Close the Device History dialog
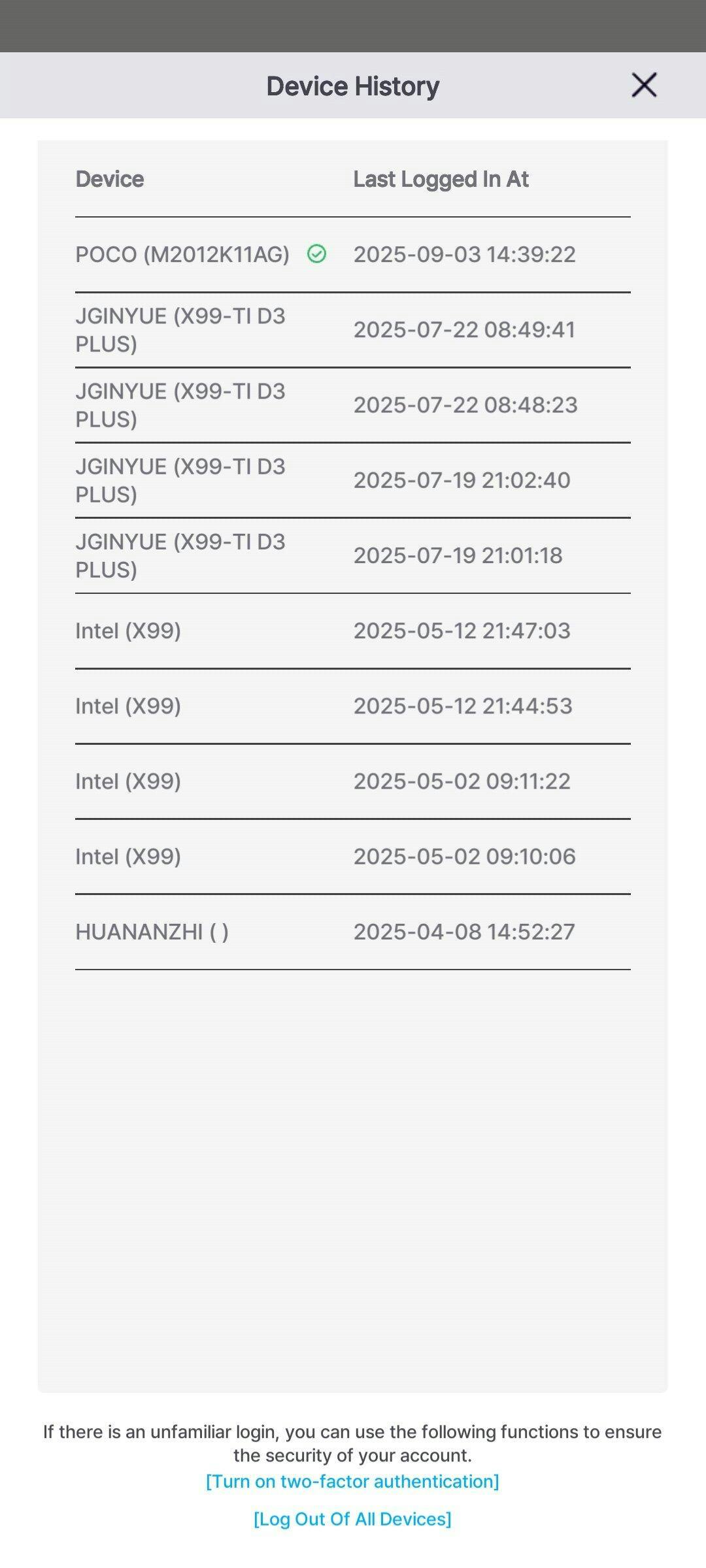Screen dimensions: 706x1568 [x=644, y=85]
